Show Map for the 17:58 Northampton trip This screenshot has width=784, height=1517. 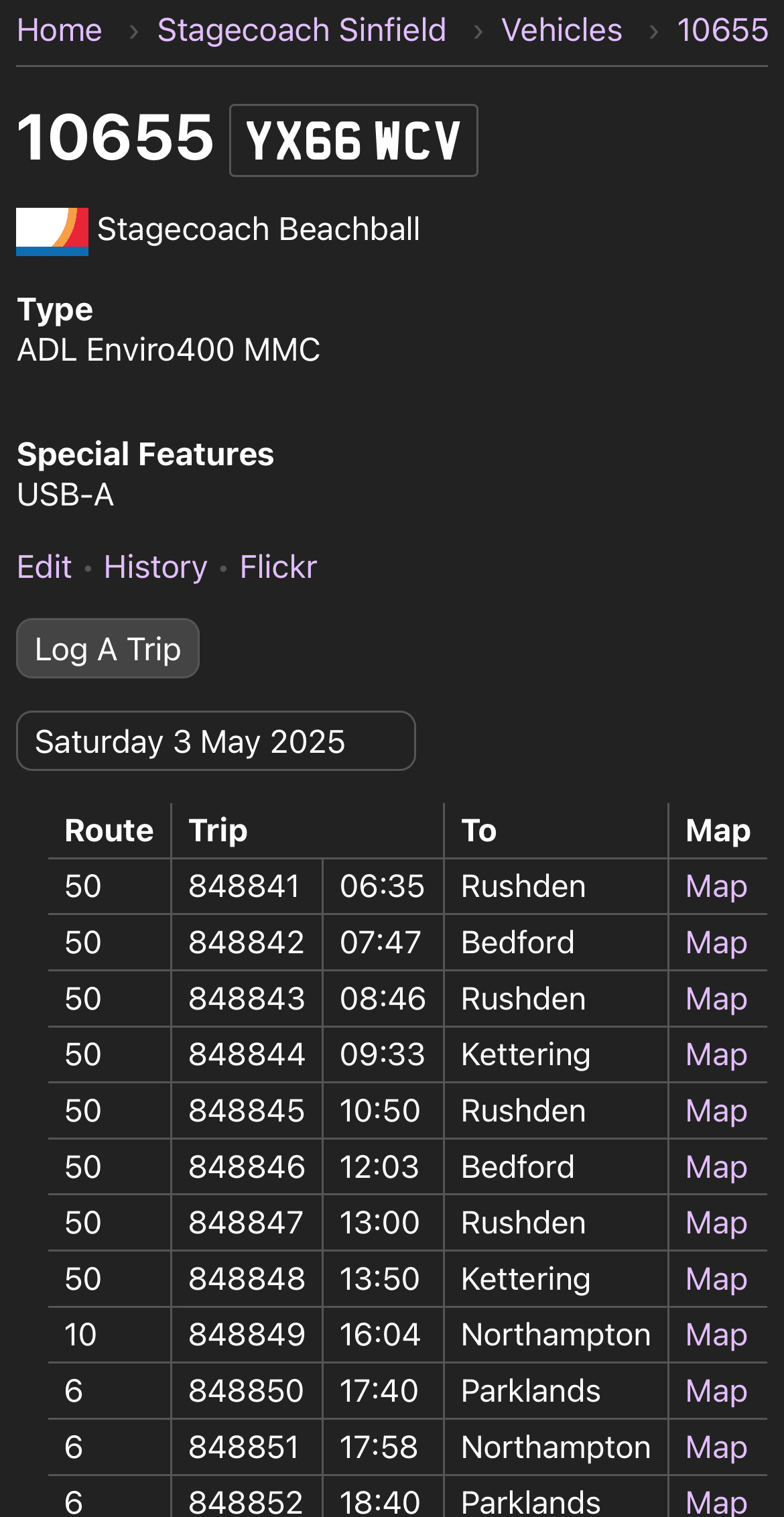pos(716,1448)
